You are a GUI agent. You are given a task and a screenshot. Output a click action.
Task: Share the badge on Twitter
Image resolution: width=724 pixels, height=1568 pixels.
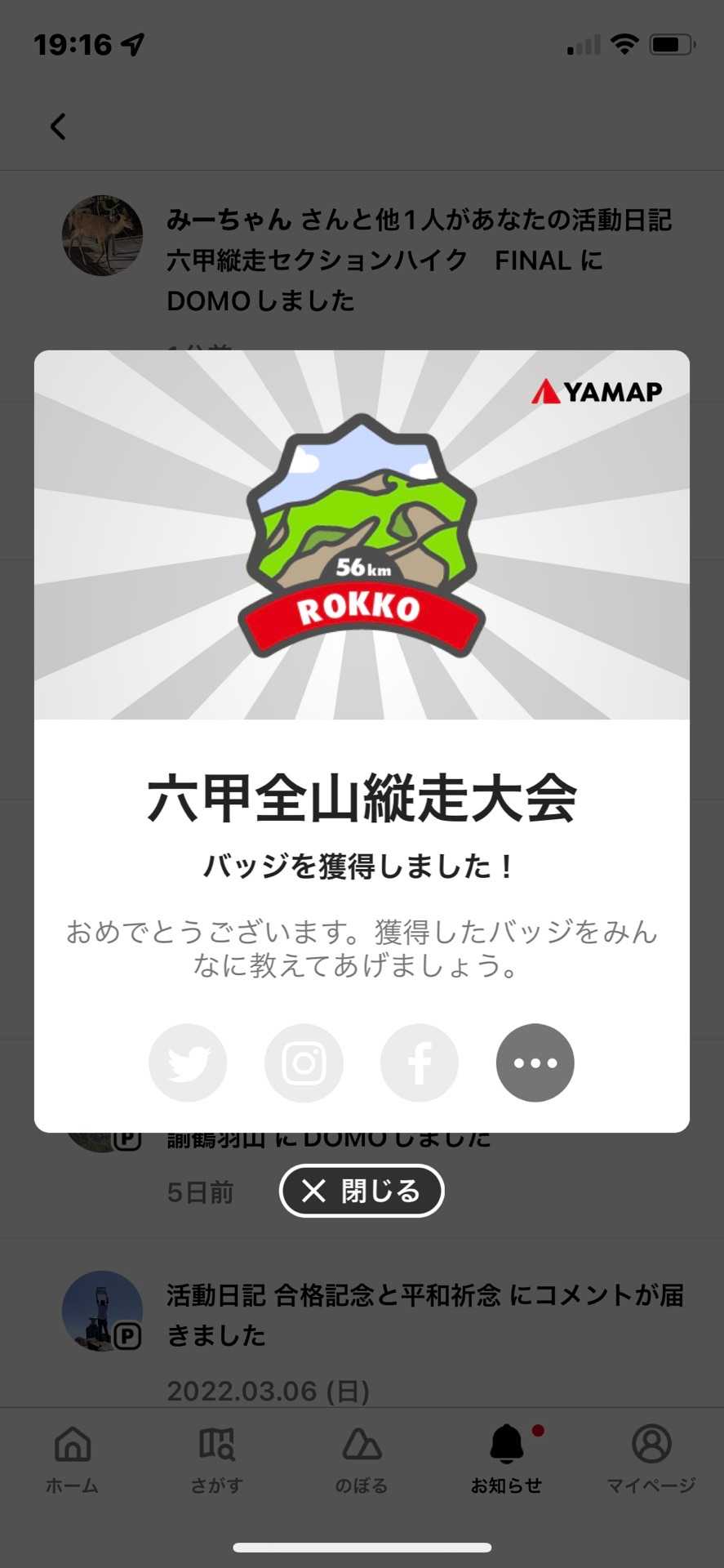[x=188, y=1062]
